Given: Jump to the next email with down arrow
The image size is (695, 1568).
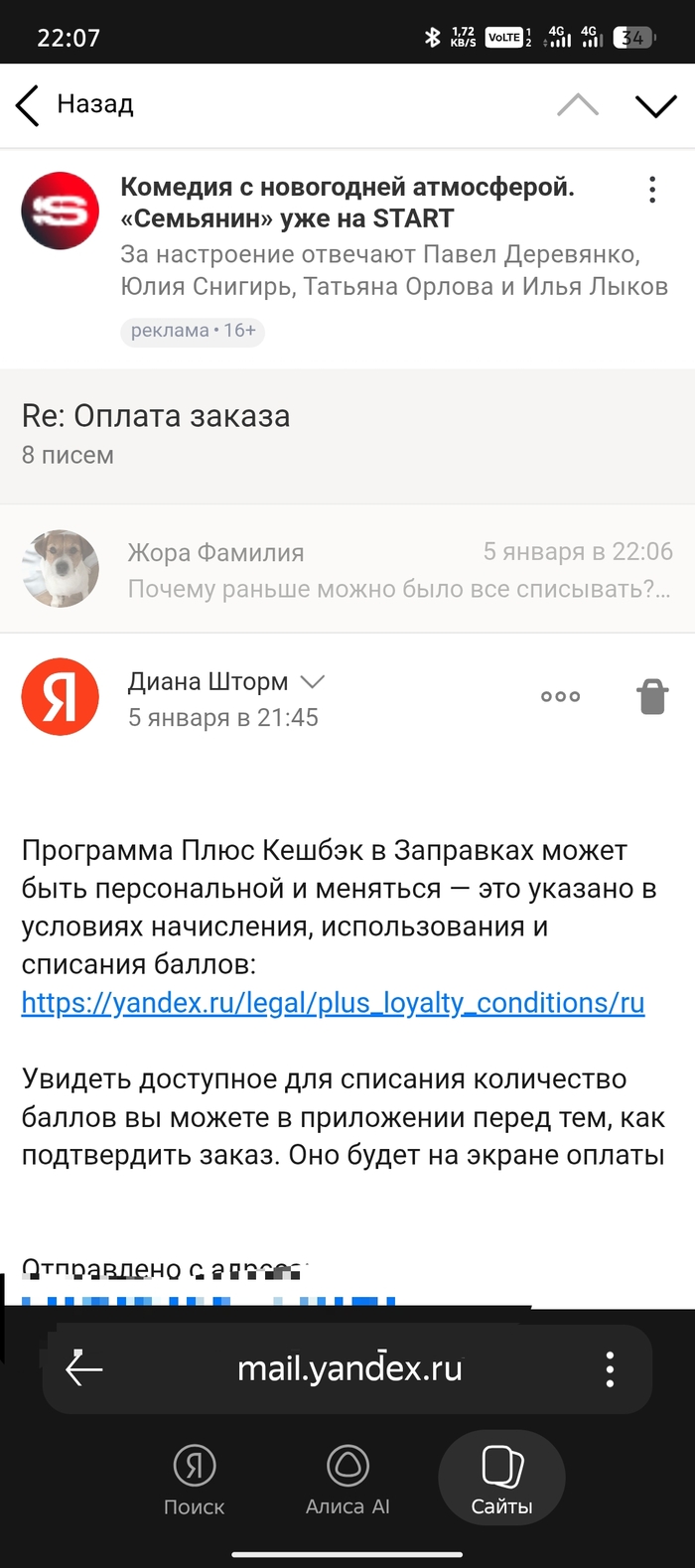Looking at the screenshot, I should (655, 105).
